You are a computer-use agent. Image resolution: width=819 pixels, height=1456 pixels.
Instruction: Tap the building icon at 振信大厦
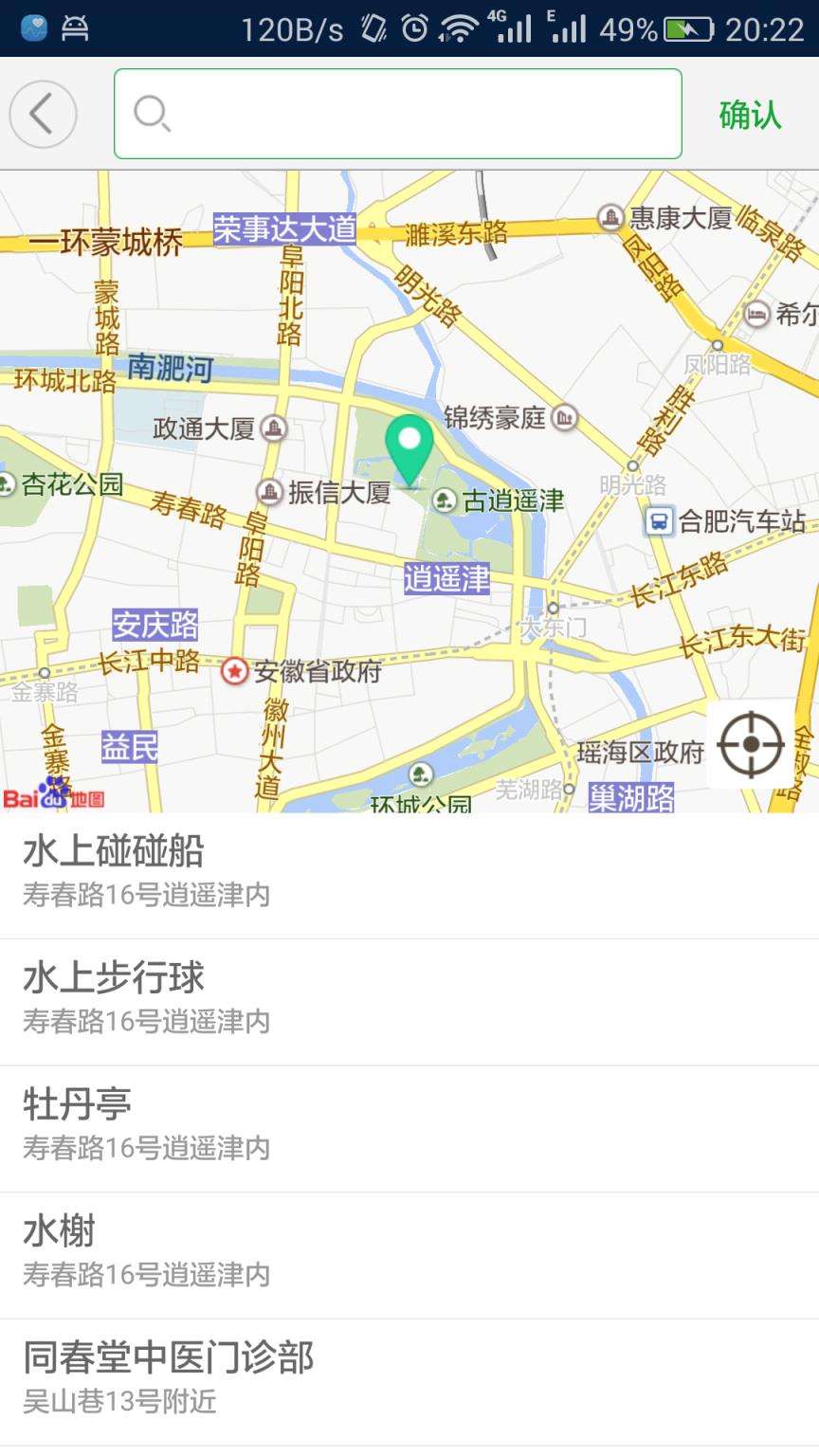point(269,491)
